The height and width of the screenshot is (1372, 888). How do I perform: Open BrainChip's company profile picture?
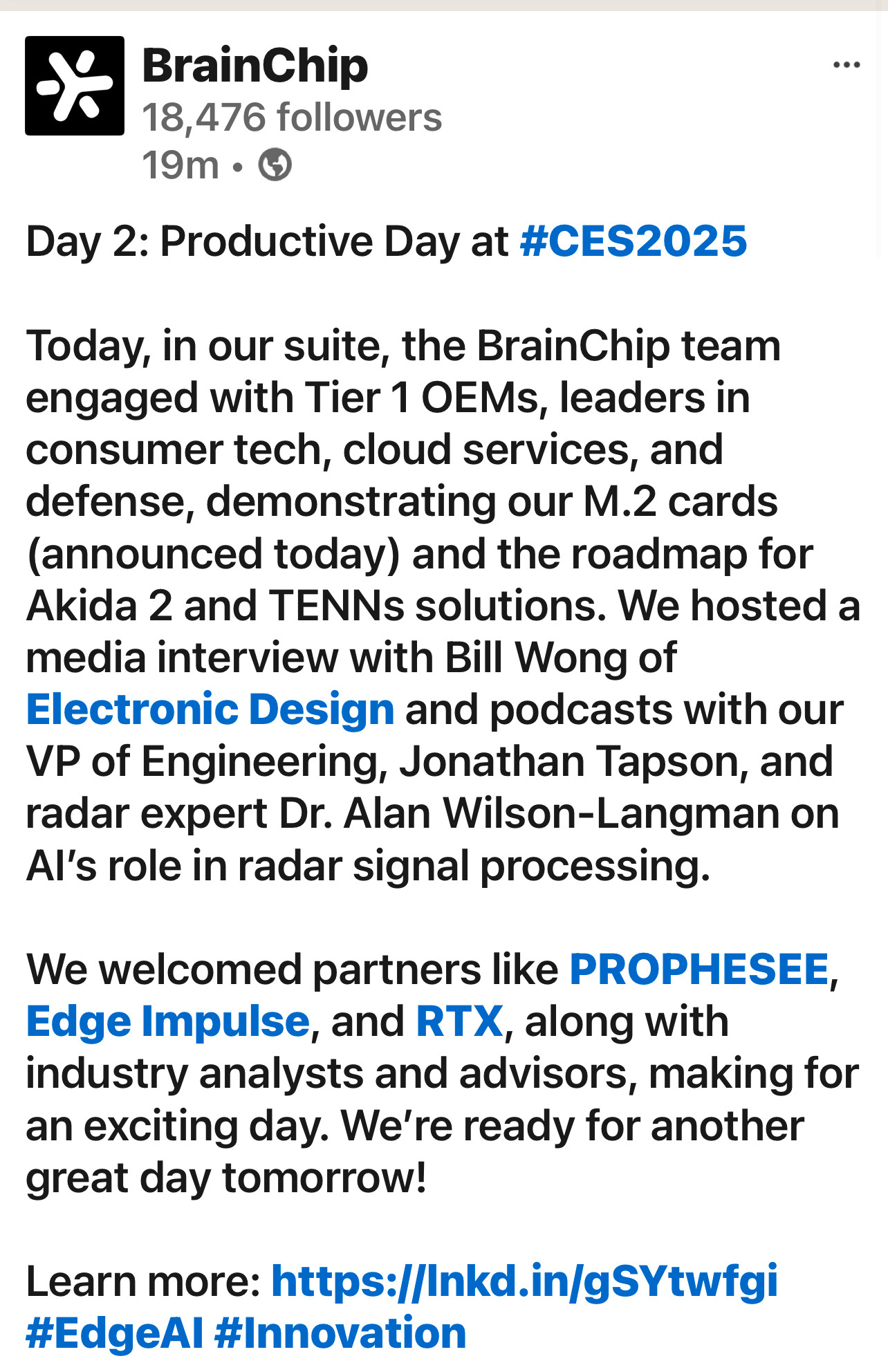click(75, 86)
